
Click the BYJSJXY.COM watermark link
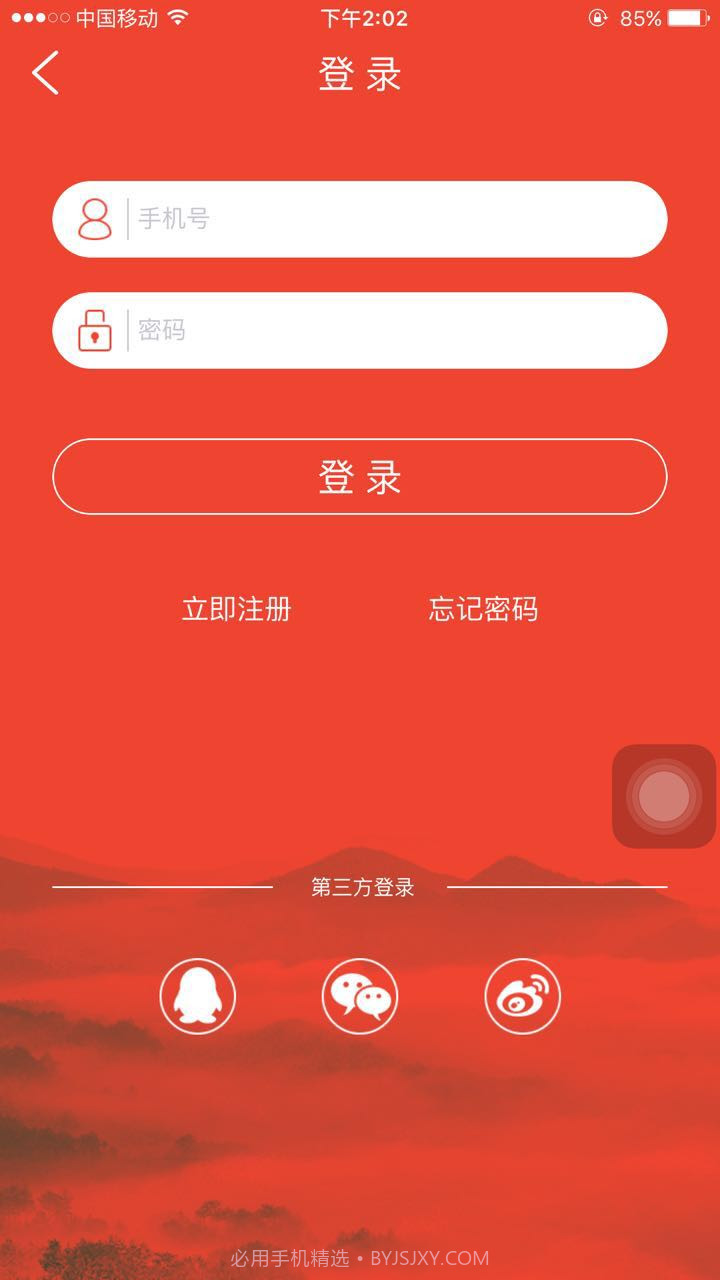click(x=430, y=1256)
